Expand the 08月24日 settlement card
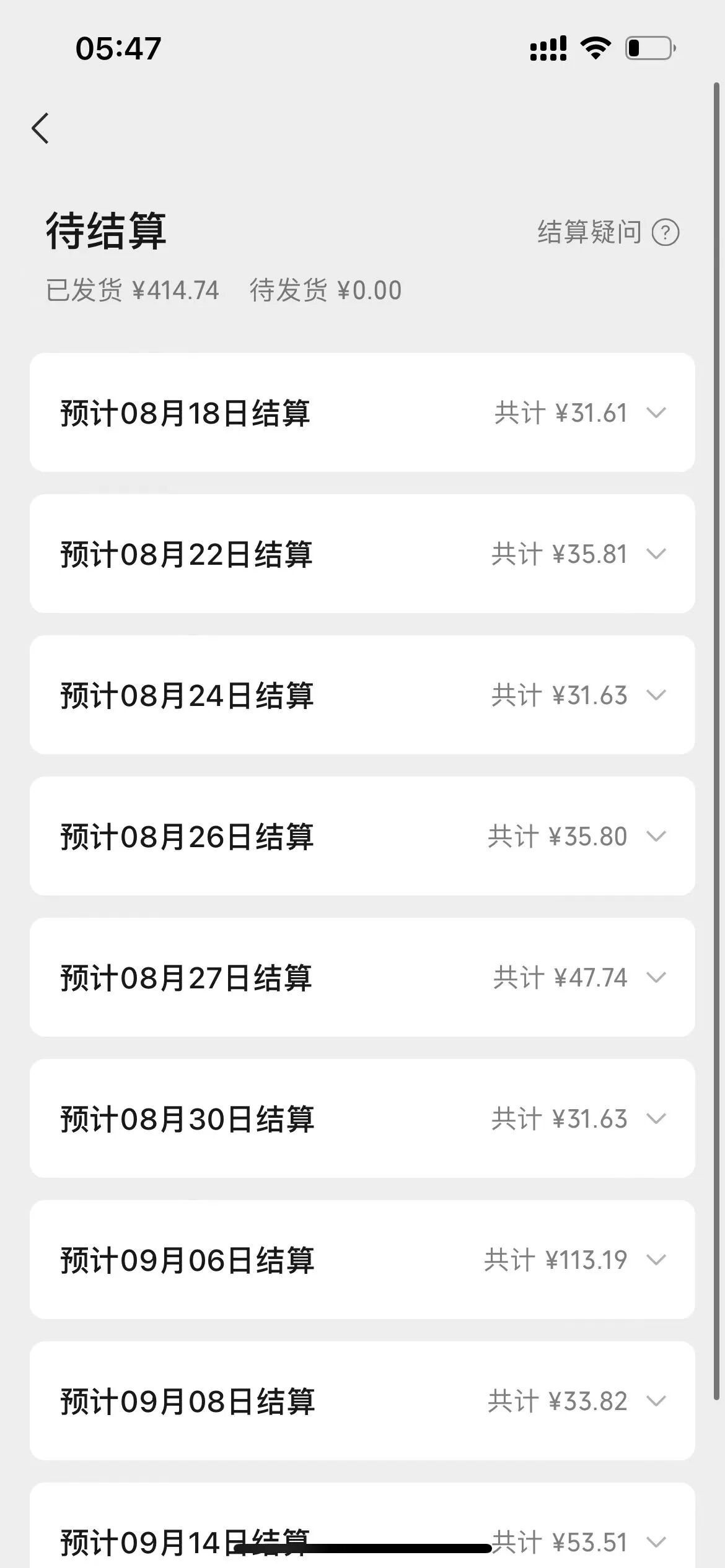Viewport: 725px width, 1568px height. 656,695
